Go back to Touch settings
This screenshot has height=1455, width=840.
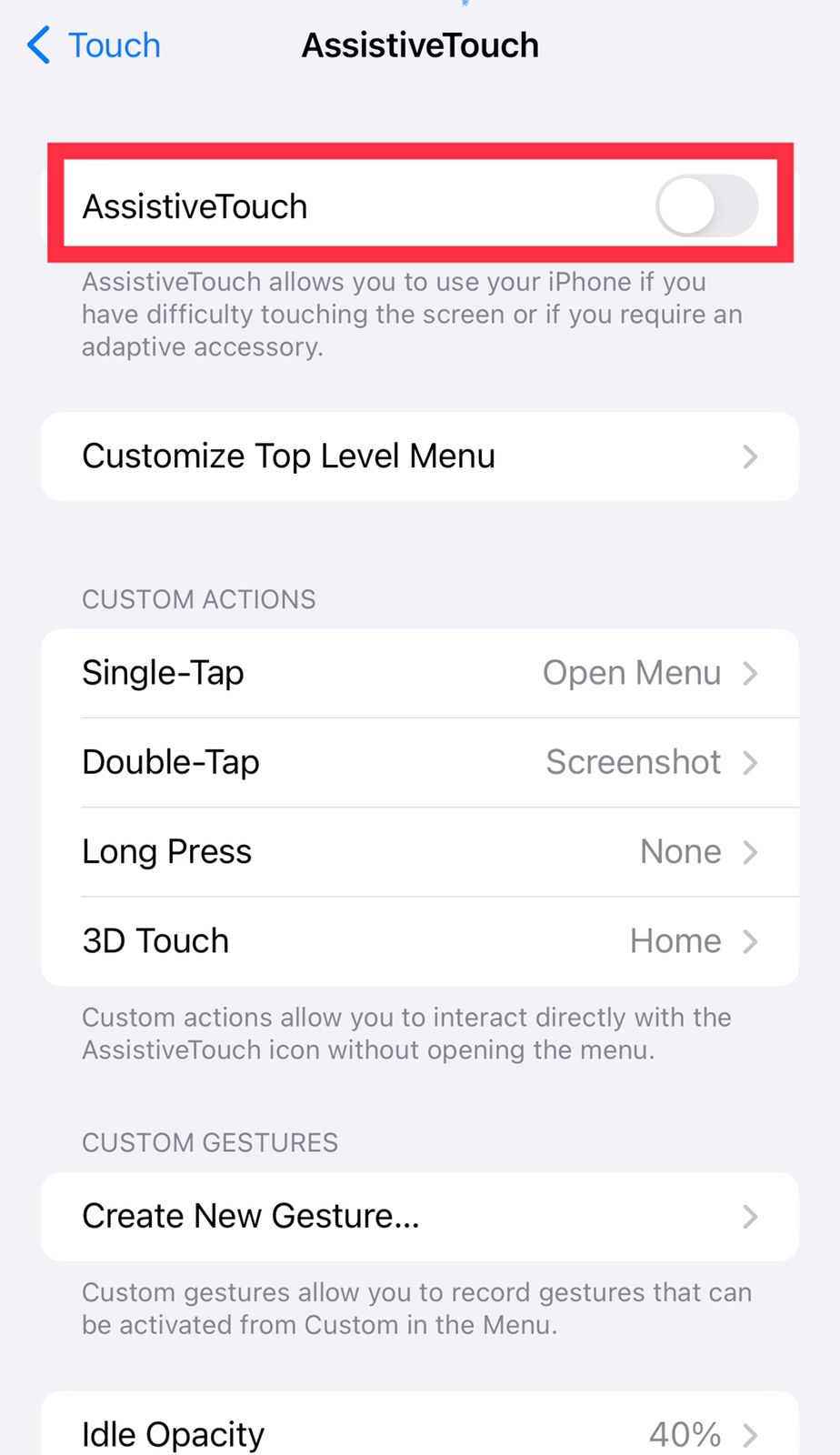94,45
